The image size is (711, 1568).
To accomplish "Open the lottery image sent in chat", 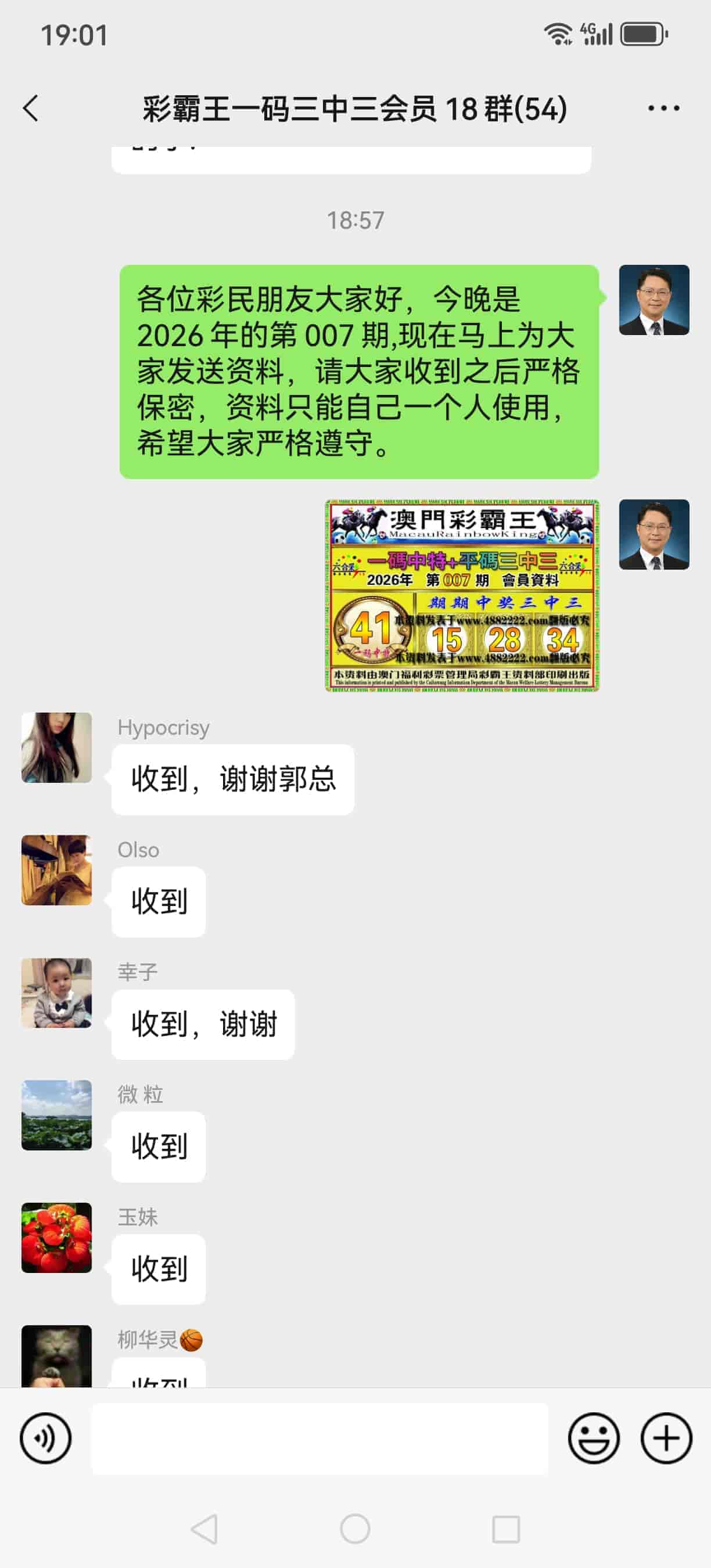I will [462, 595].
